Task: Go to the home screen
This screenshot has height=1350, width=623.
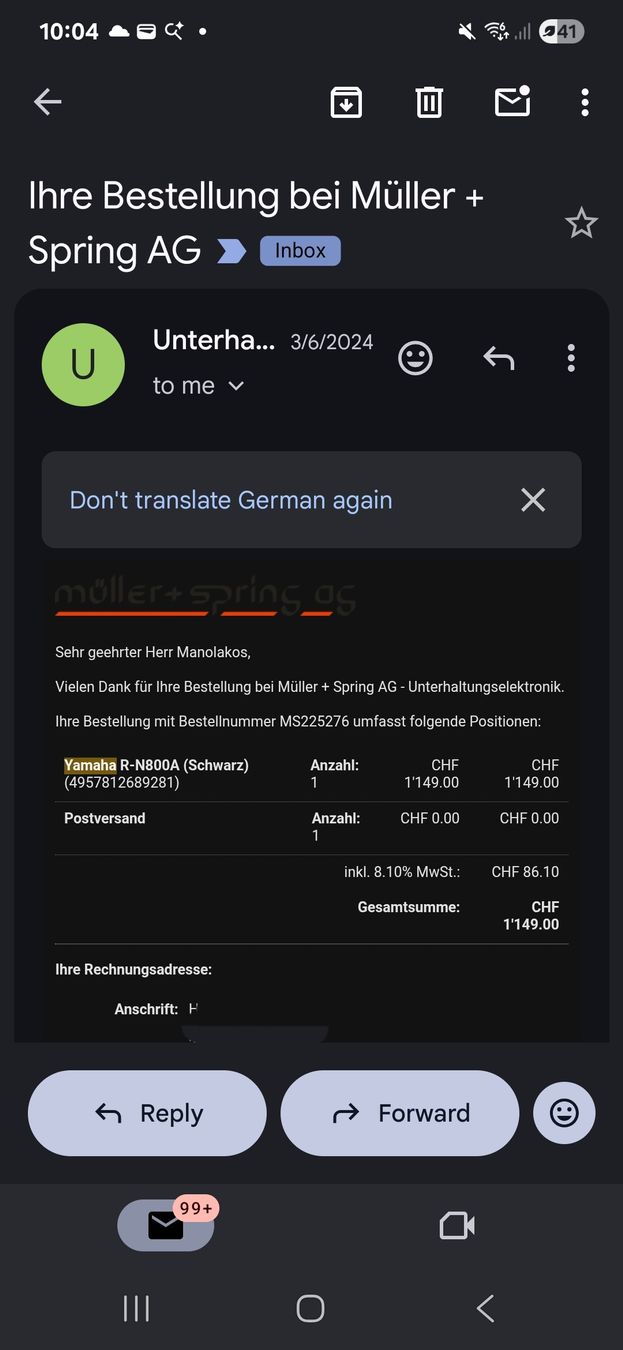Action: pos(311,1308)
